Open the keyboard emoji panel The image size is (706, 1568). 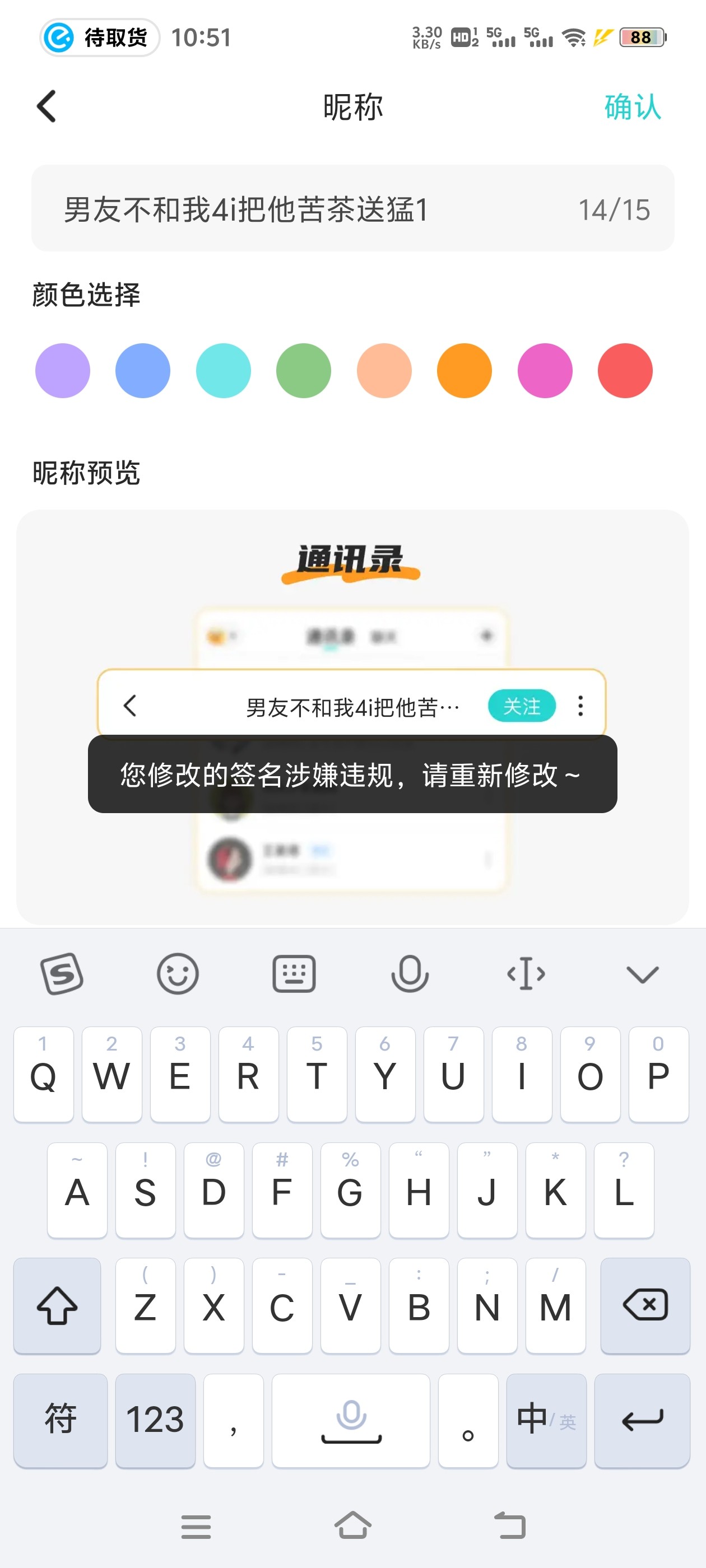pos(178,973)
